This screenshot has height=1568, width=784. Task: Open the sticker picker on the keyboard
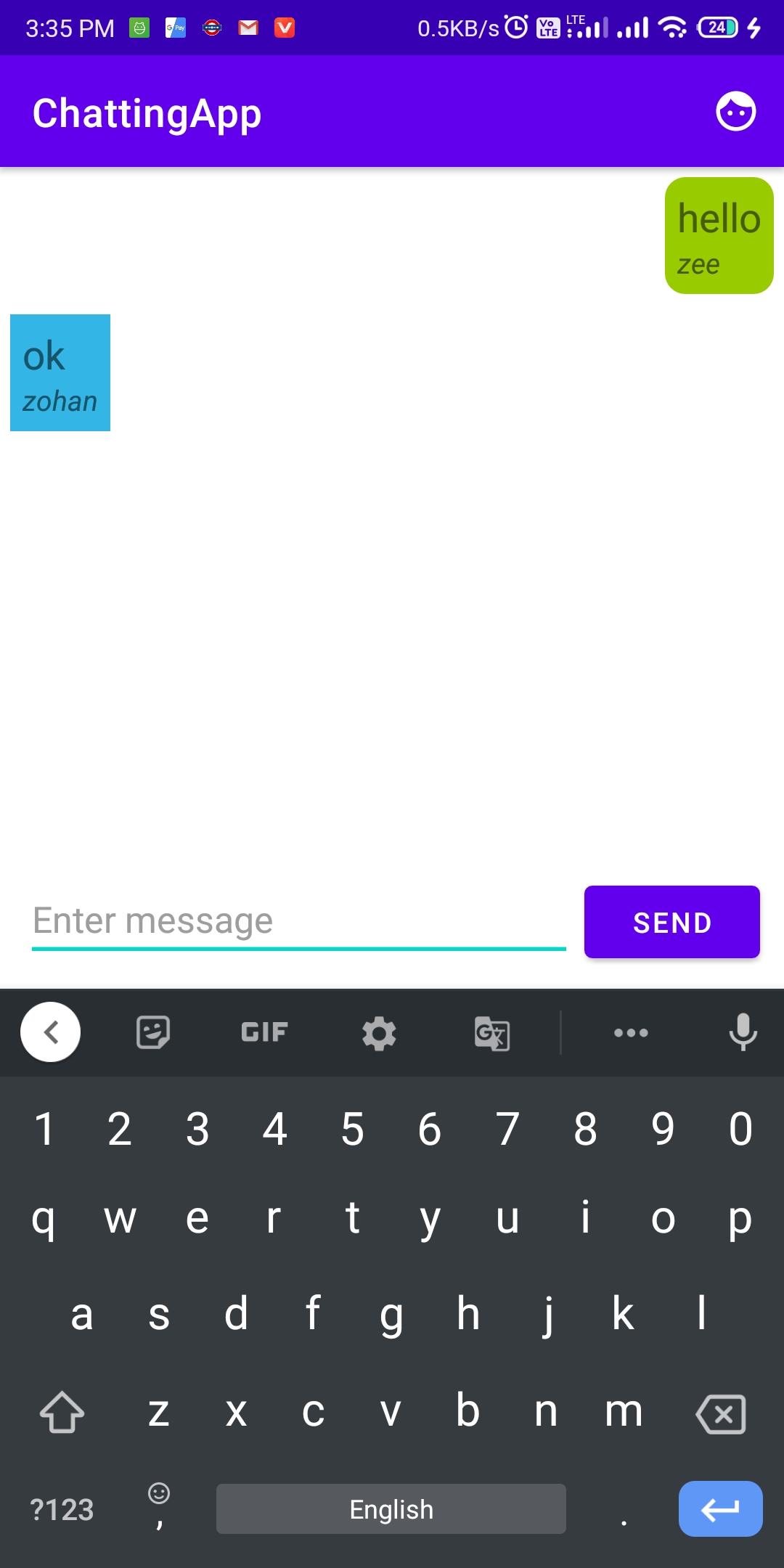pos(152,1032)
